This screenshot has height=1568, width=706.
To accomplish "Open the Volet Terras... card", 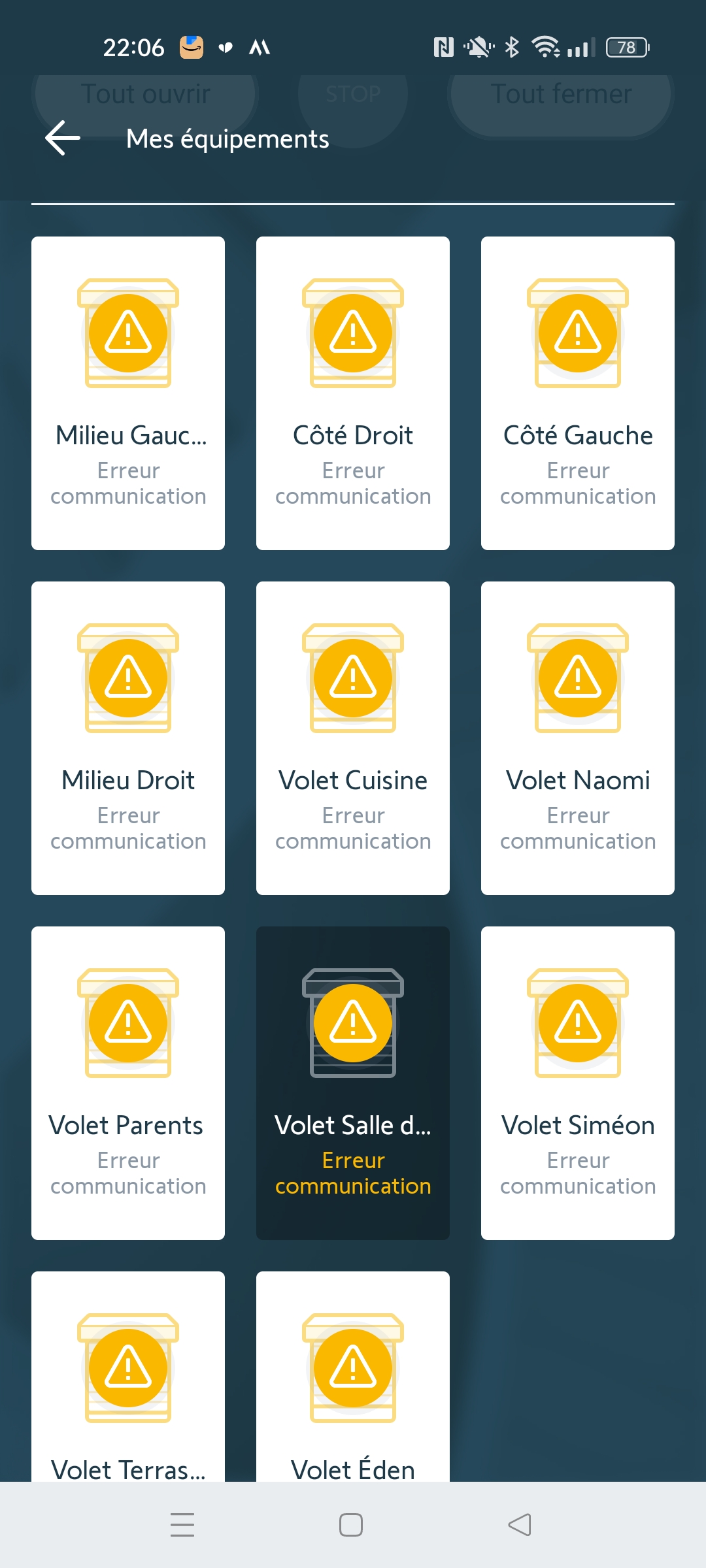I will [x=128, y=1379].
